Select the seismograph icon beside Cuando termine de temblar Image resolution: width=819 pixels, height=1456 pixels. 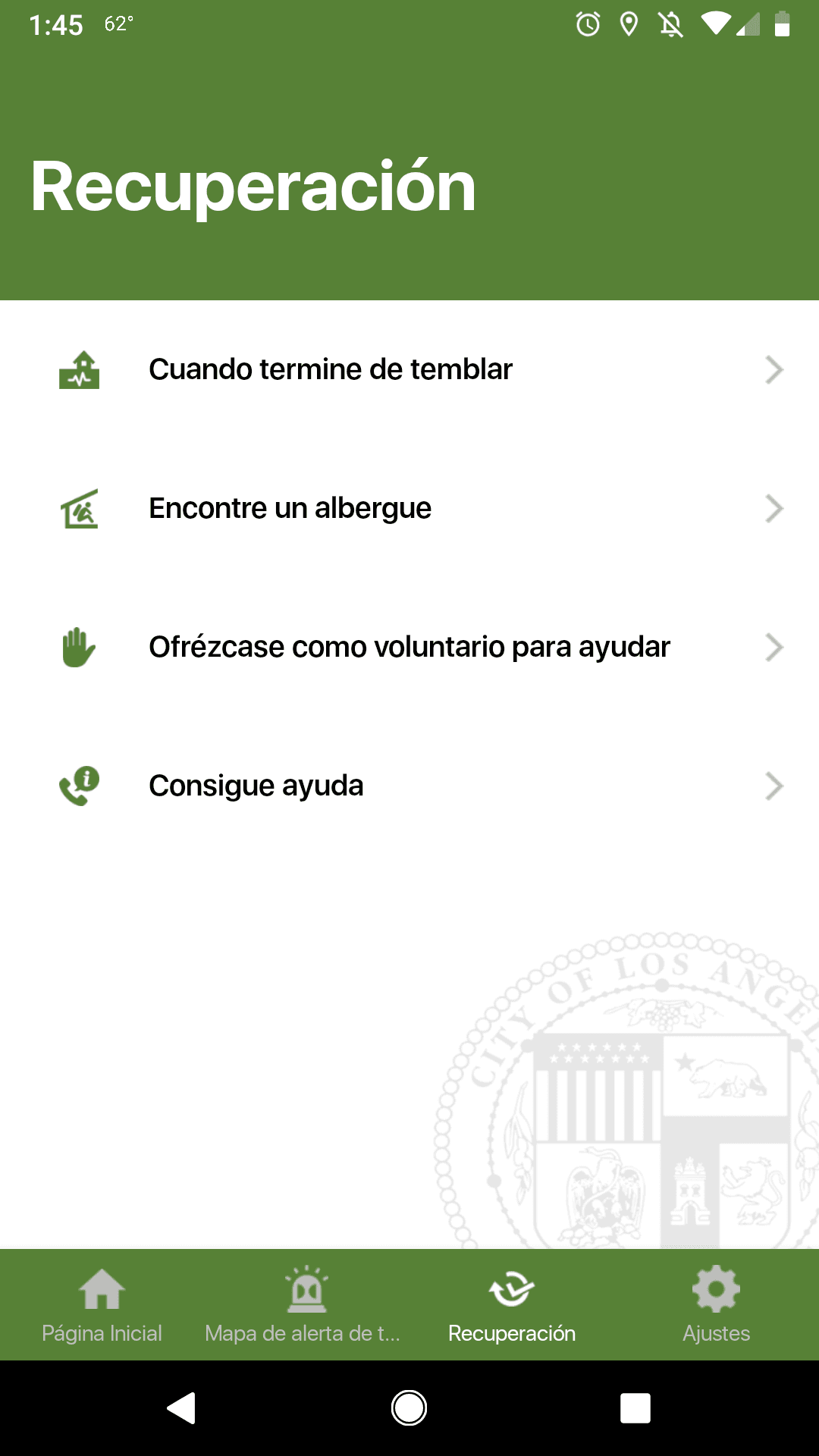click(x=80, y=369)
